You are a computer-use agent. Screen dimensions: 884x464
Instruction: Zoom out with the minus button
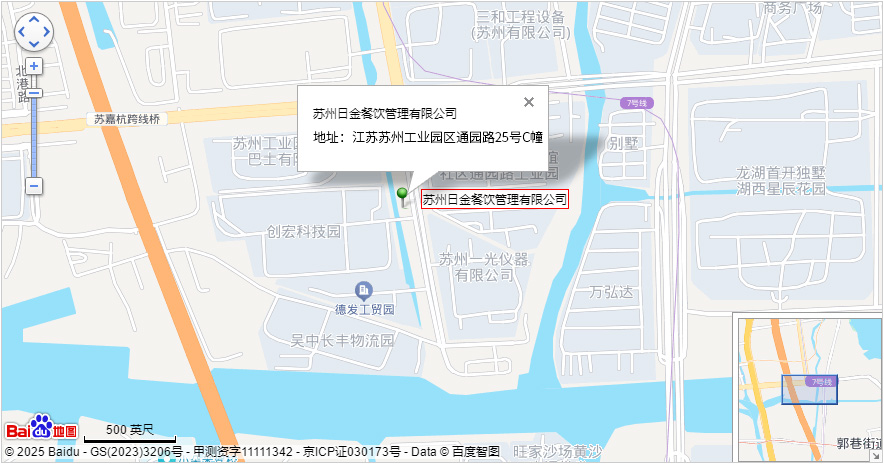pyautogui.click(x=34, y=186)
